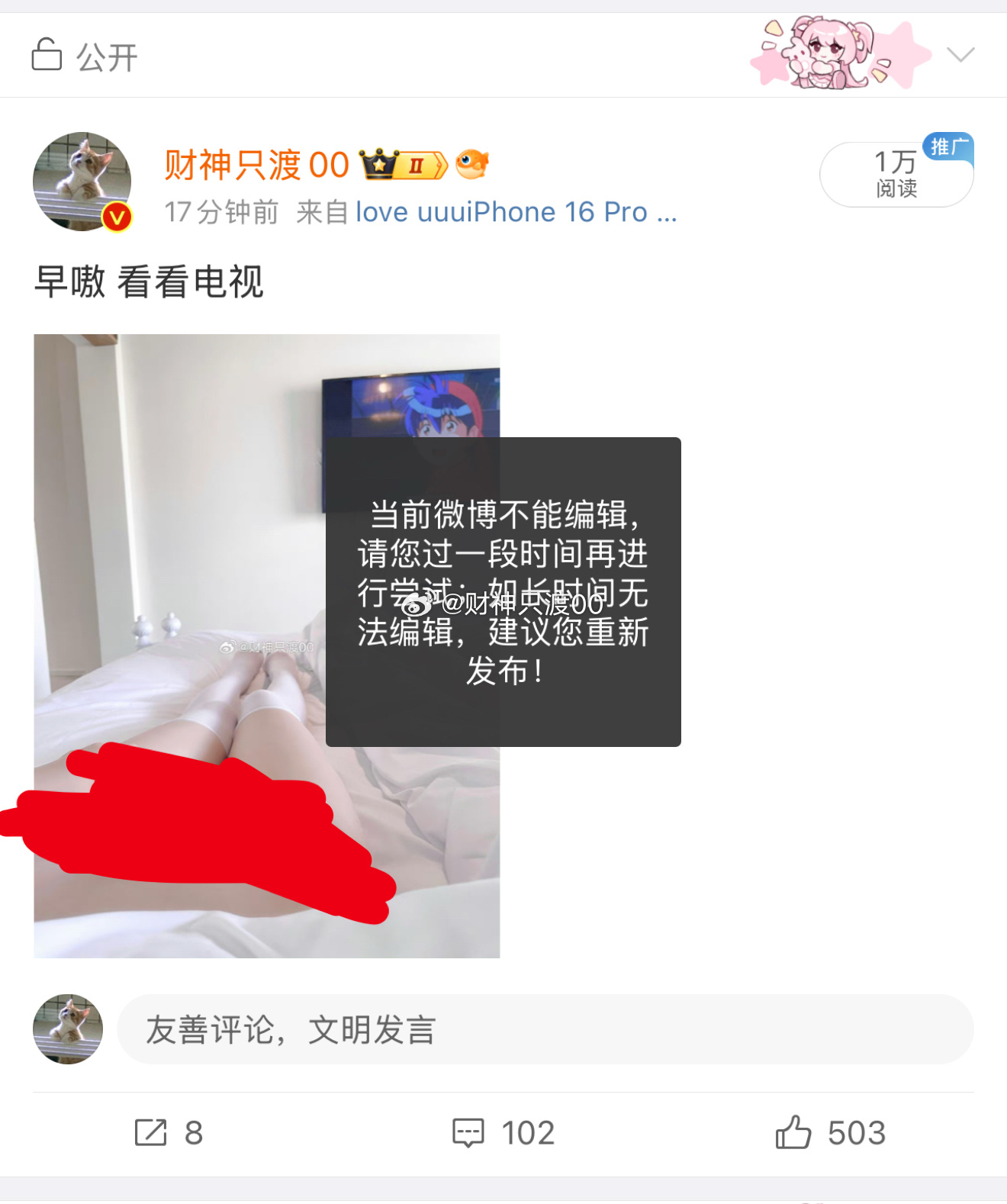This screenshot has width=1007, height=1204.
Task: Open 财神只渡00's profile avatar
Action: (x=82, y=182)
